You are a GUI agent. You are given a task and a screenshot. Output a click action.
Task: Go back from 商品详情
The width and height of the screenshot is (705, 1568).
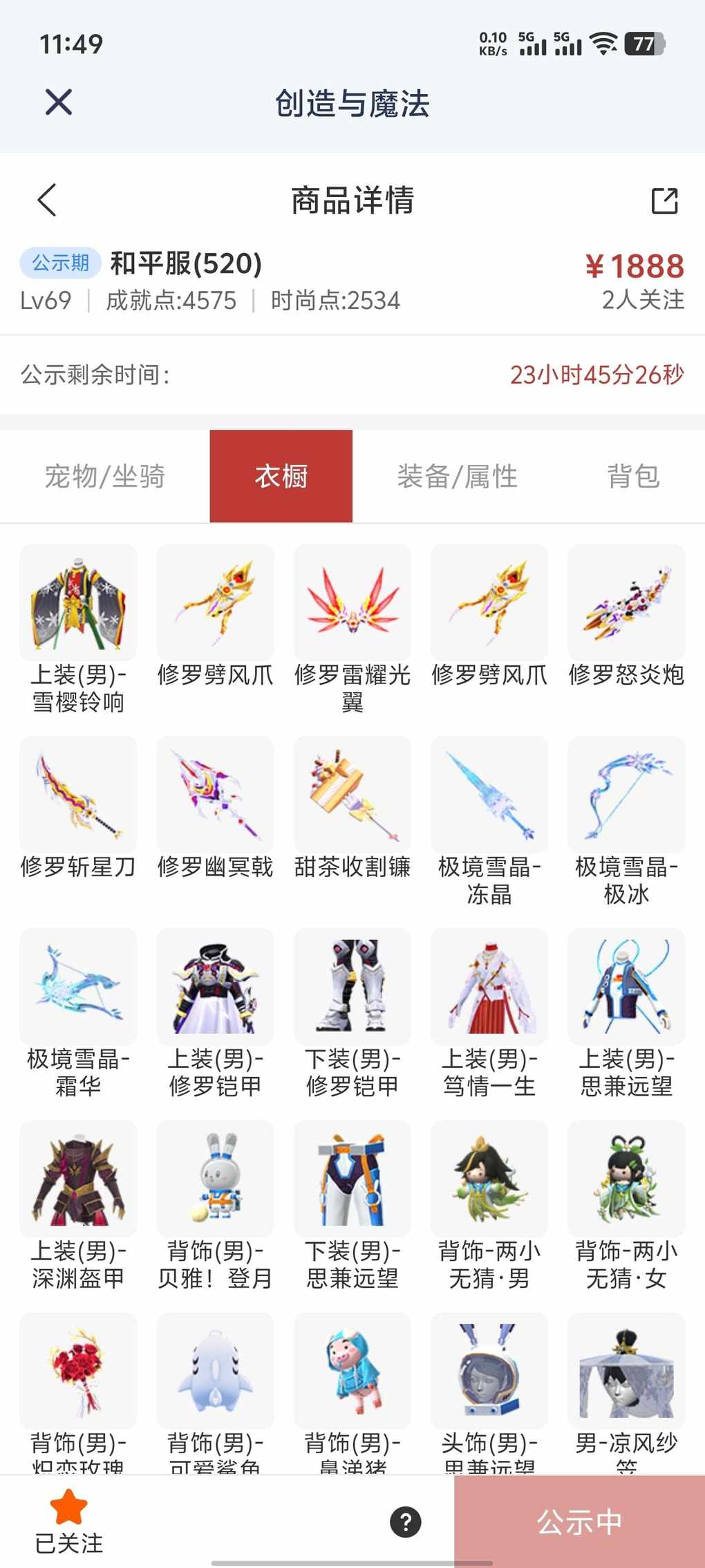[47, 201]
